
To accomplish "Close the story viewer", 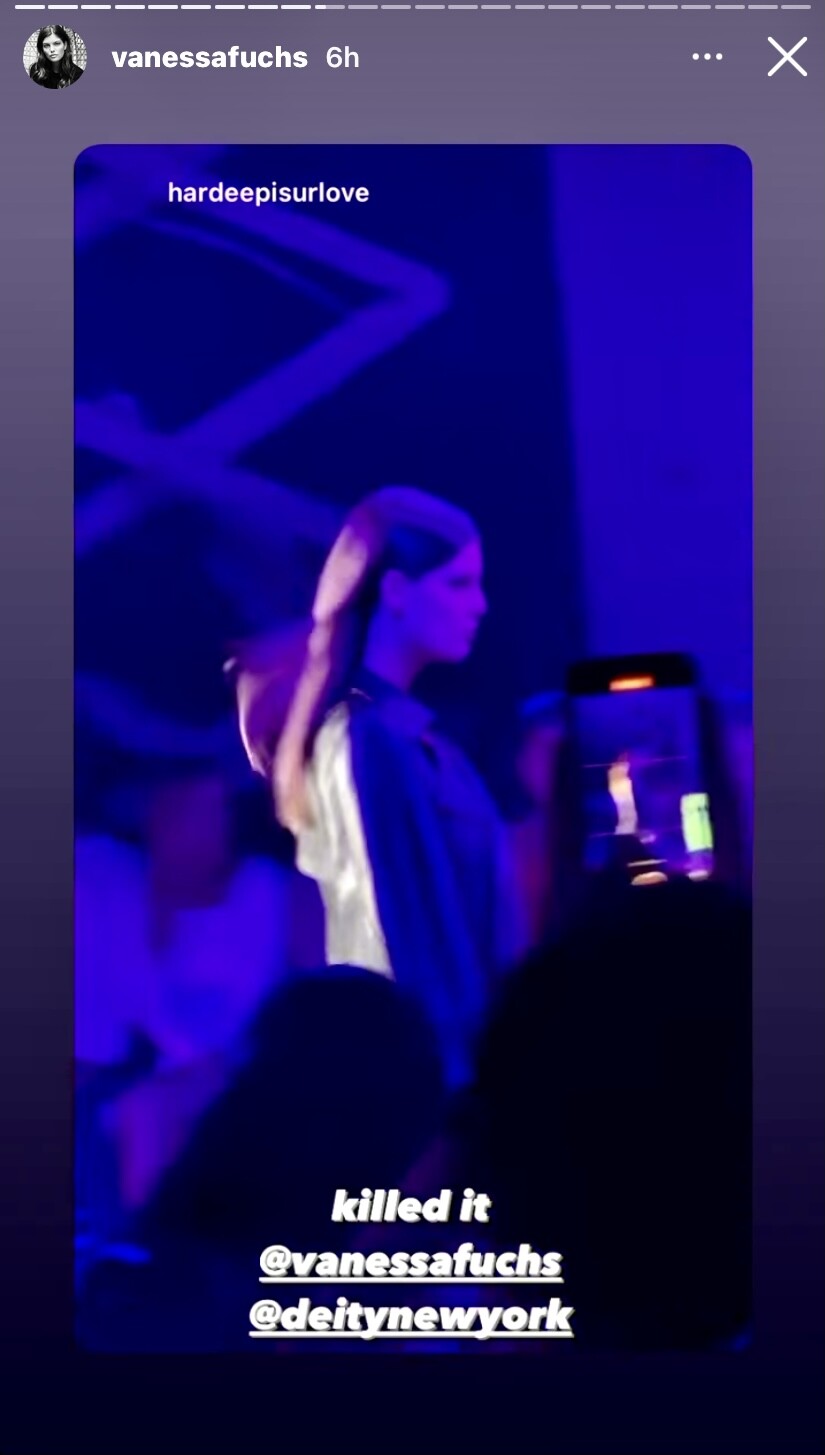I will (x=787, y=57).
